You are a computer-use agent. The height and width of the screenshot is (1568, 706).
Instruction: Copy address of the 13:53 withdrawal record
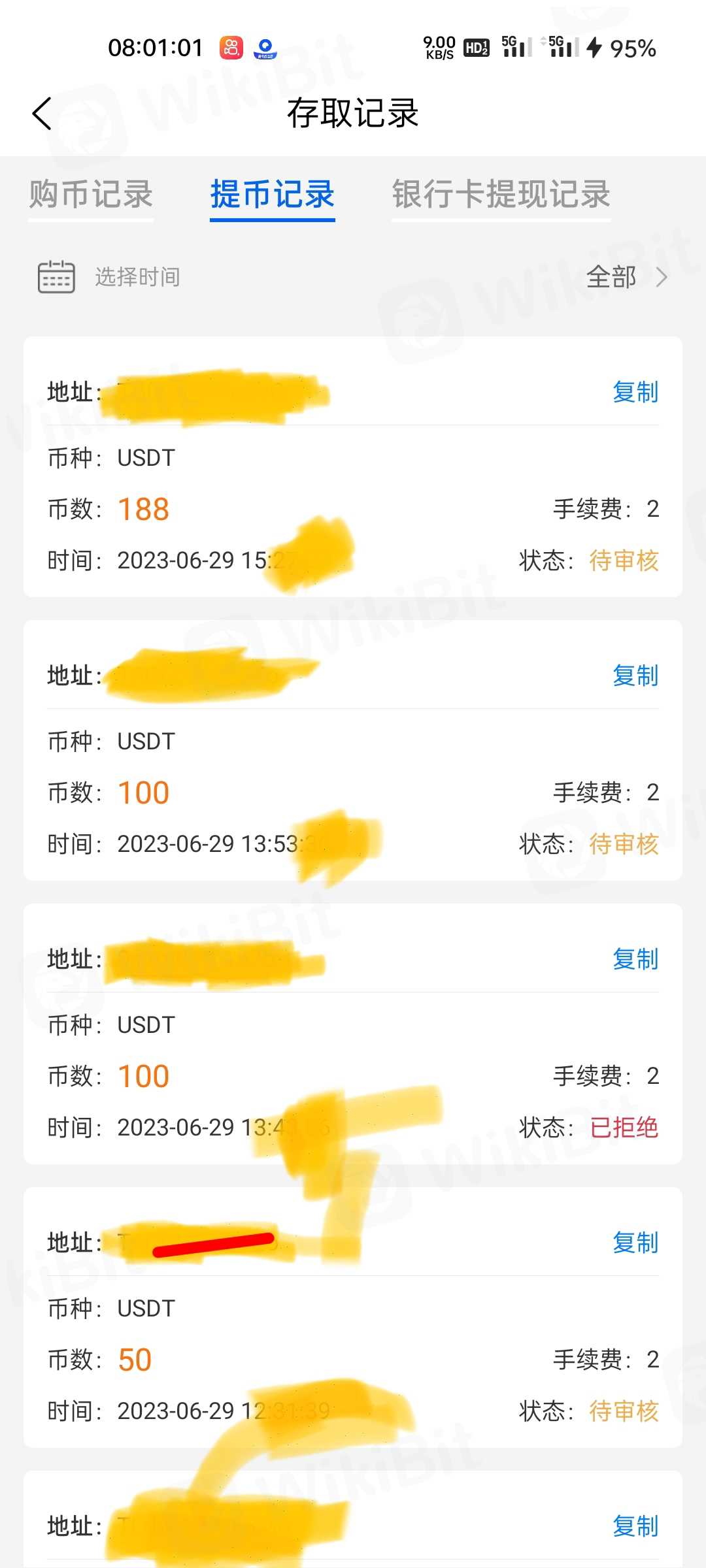pos(635,676)
